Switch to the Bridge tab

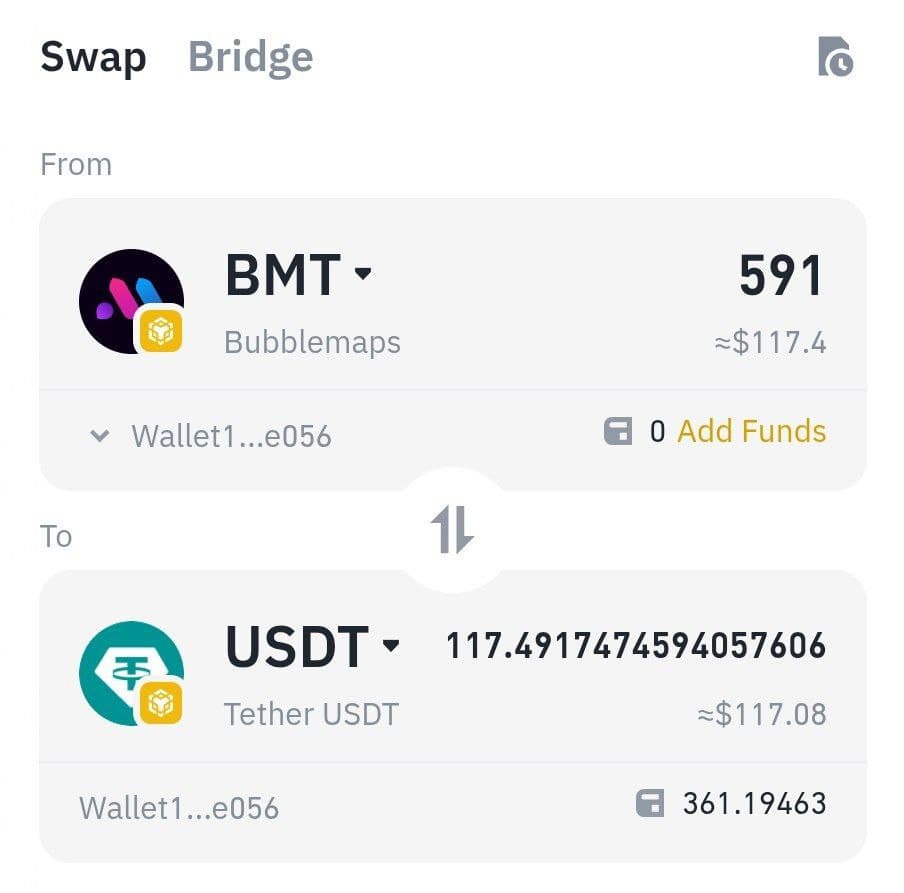(250, 57)
